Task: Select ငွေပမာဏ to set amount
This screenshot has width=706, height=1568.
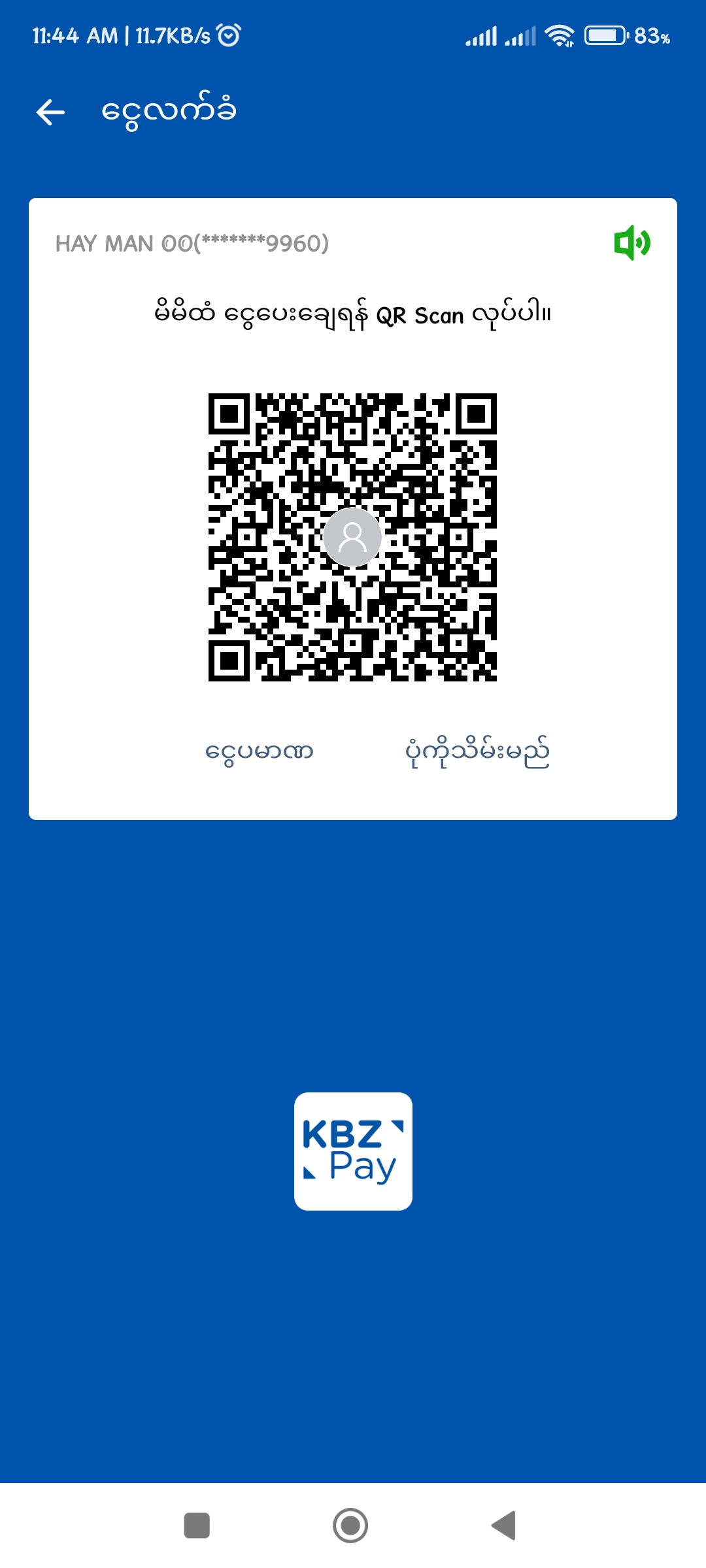Action: (260, 752)
